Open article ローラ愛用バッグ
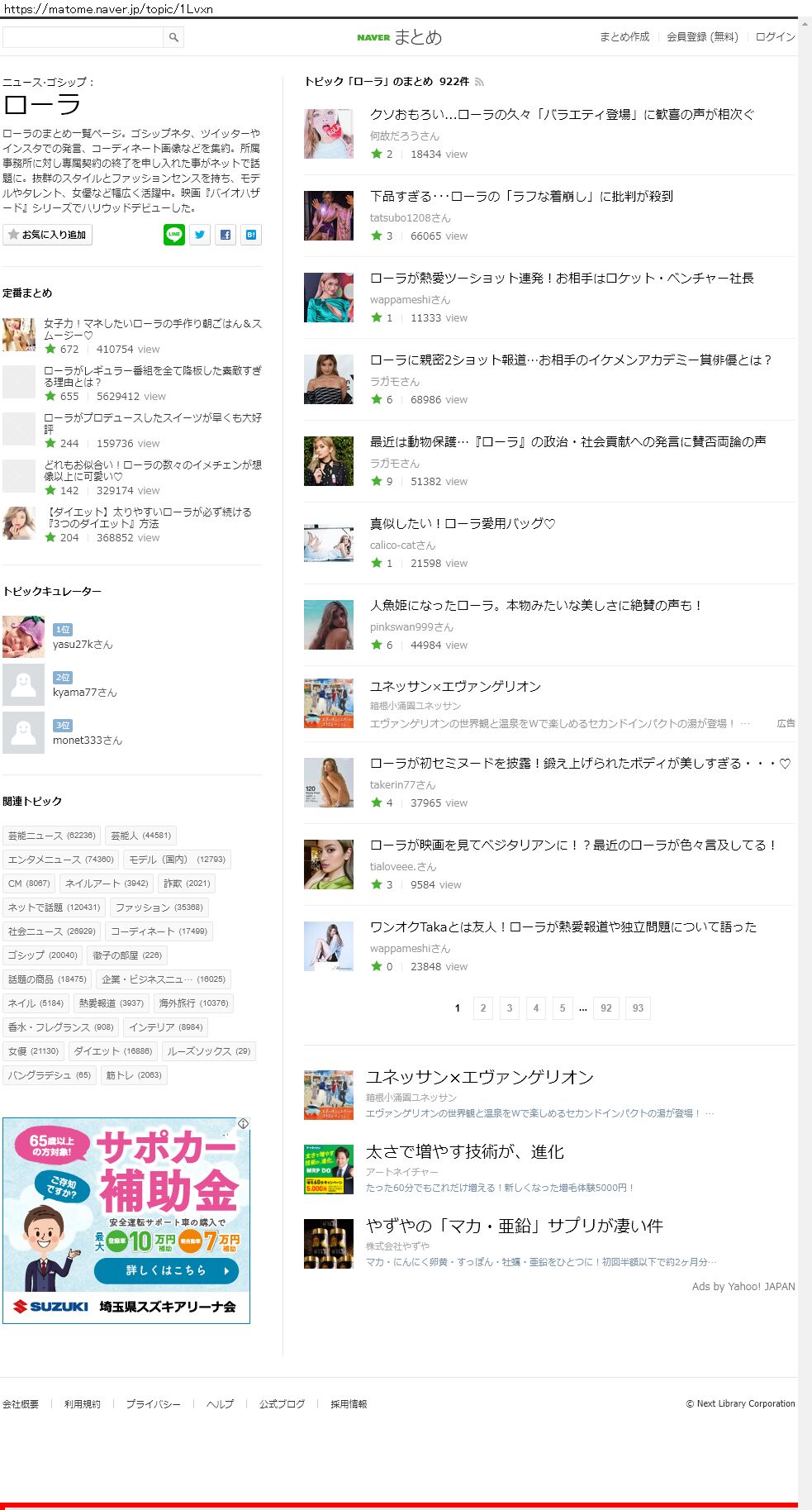 click(x=463, y=523)
